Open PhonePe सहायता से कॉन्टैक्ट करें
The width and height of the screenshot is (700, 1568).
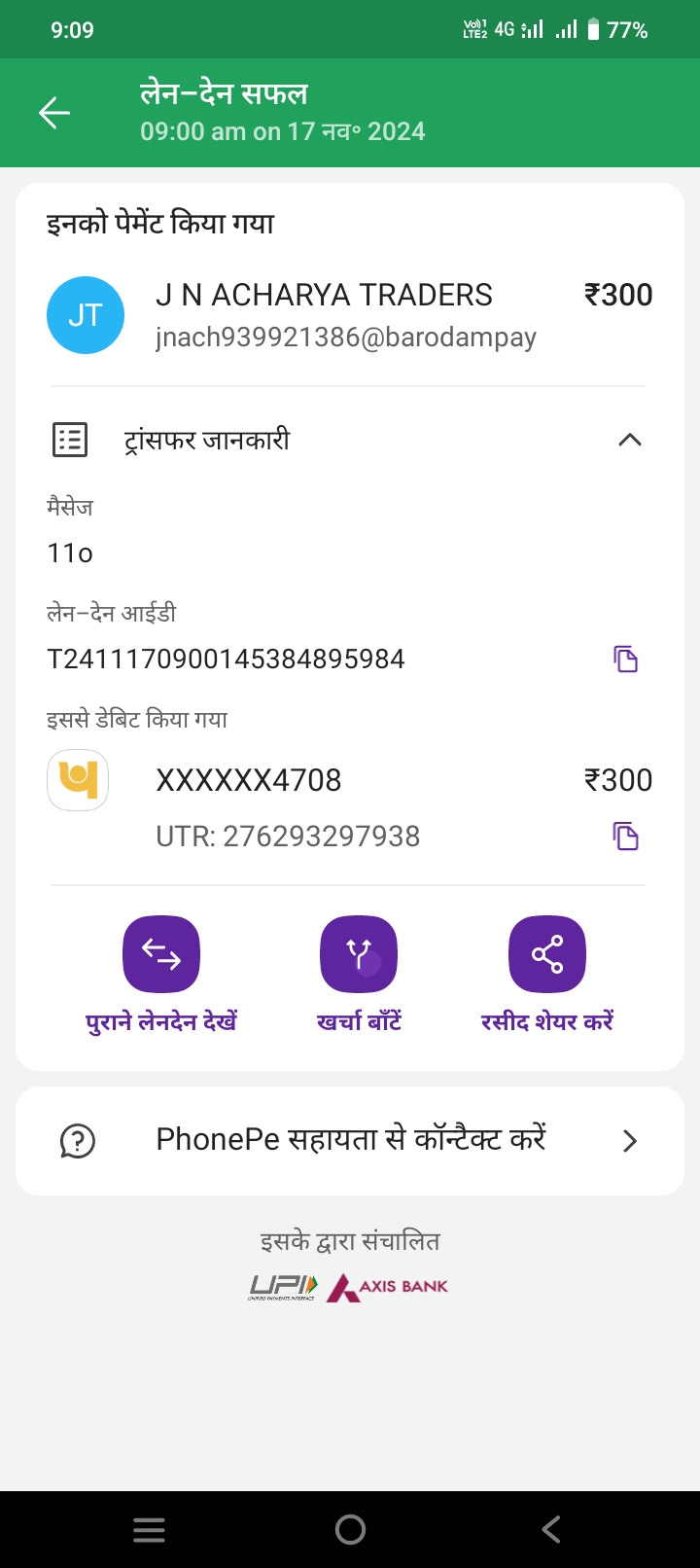(x=350, y=1140)
